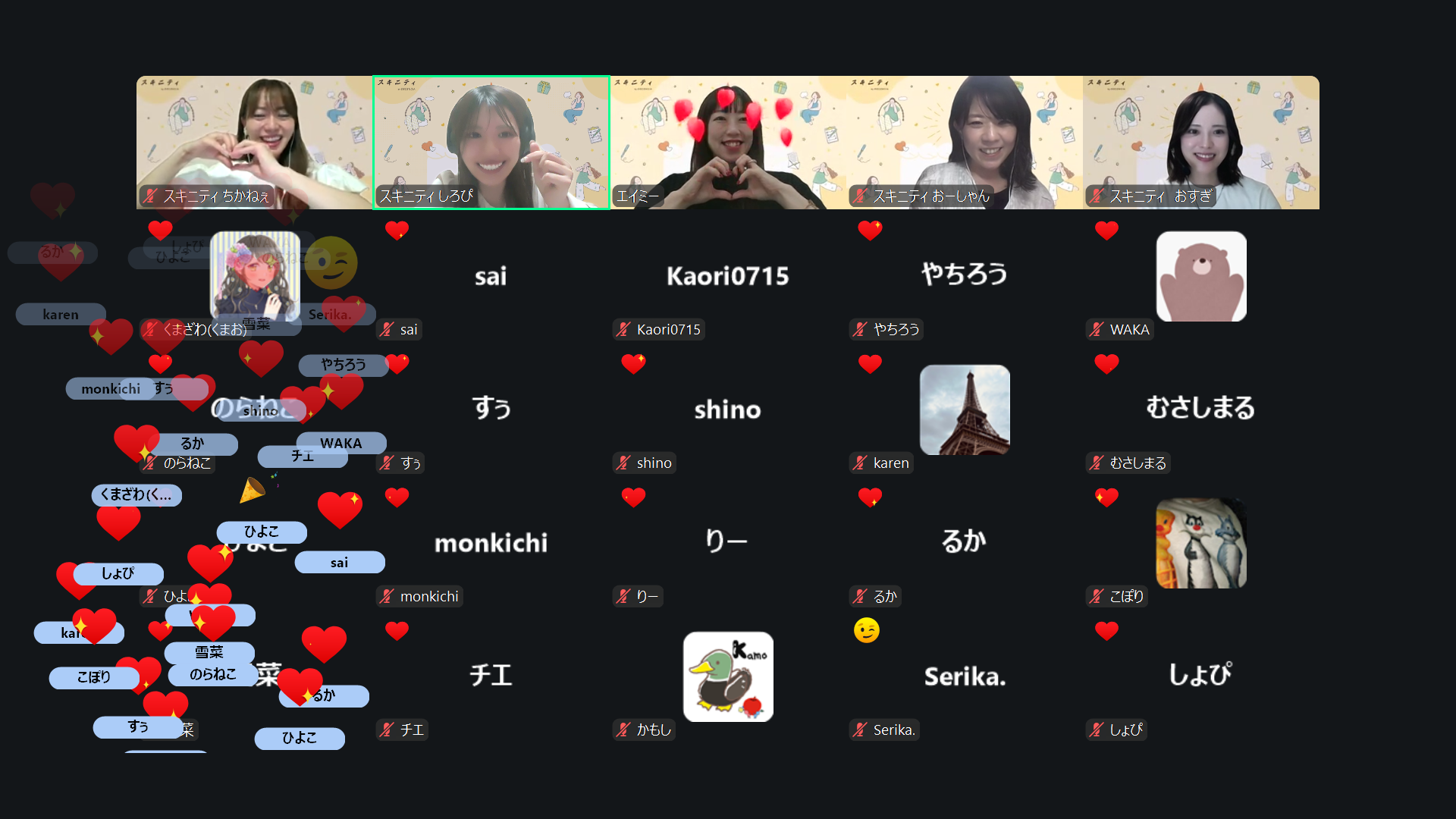Select the sai participant tile

click(491, 276)
